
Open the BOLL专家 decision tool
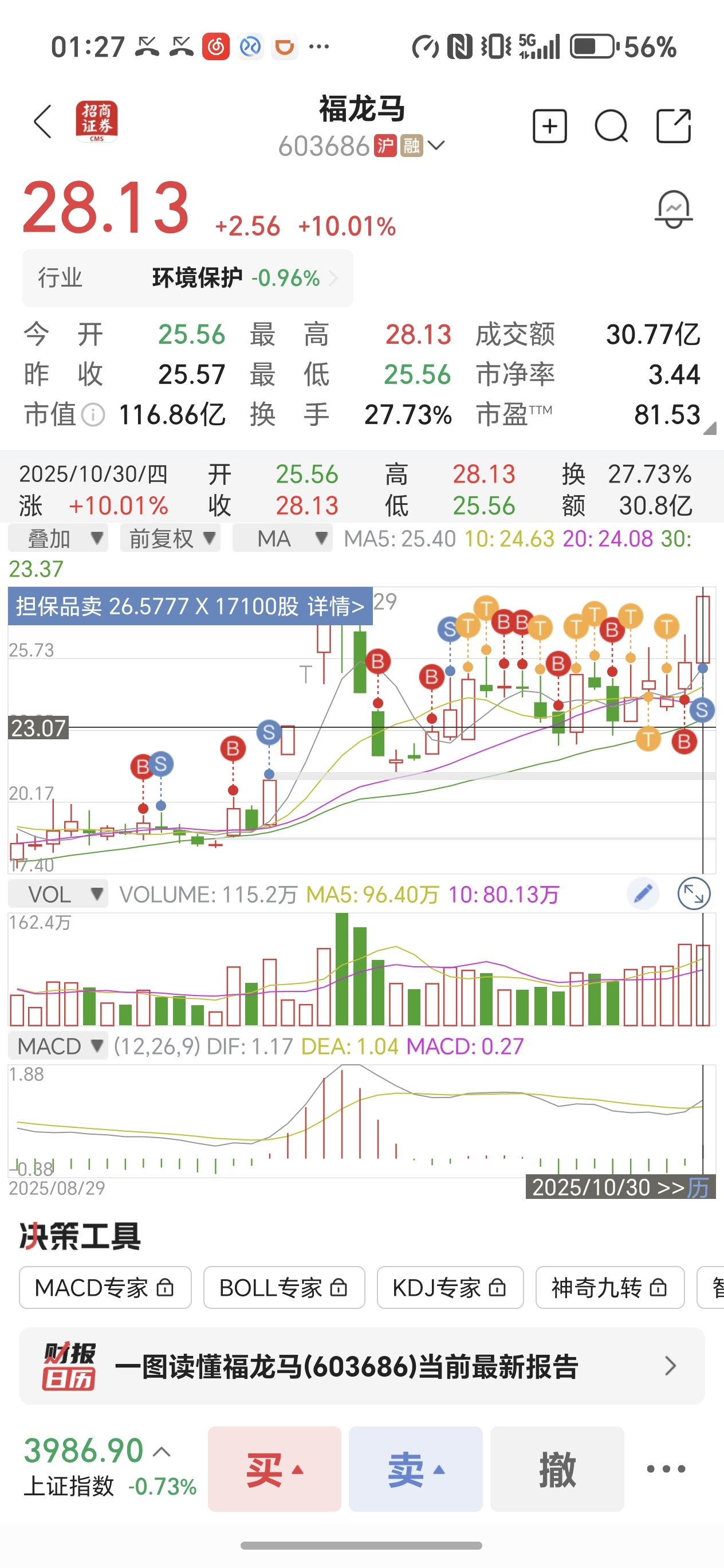coord(284,1287)
